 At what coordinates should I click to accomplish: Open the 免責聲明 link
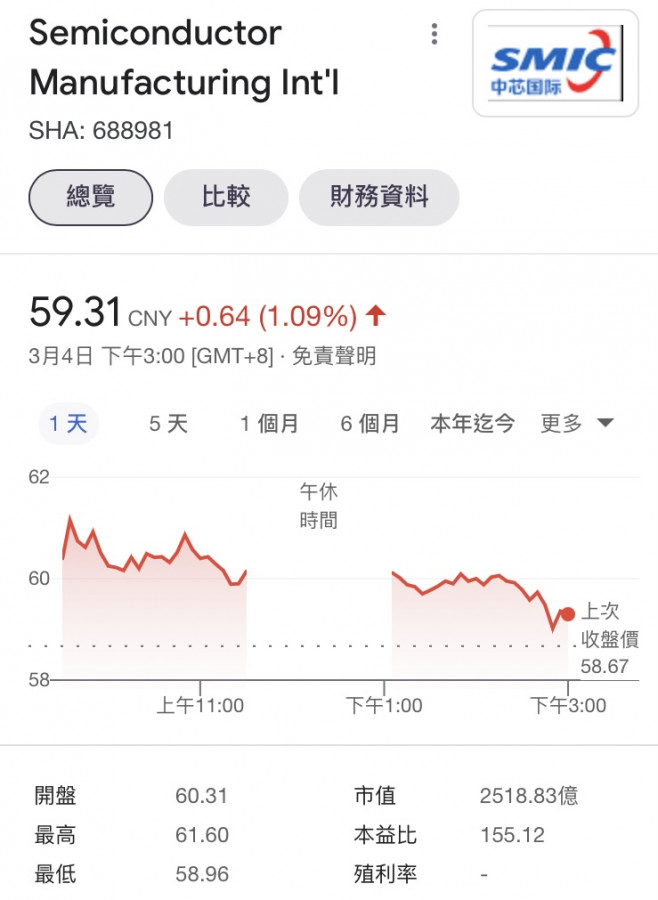click(x=334, y=356)
